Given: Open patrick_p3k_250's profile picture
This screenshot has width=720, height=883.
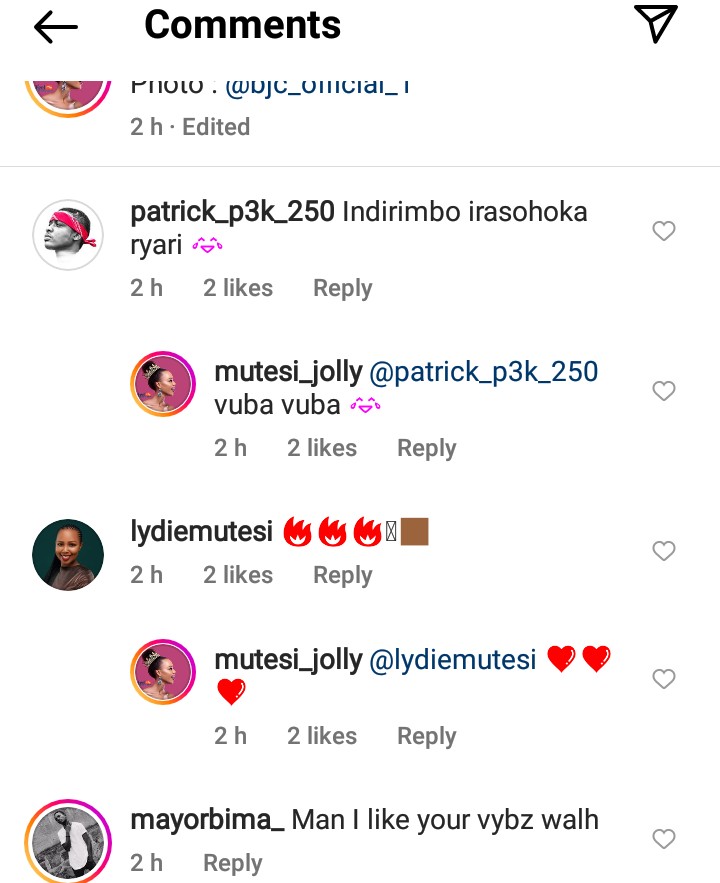Looking at the screenshot, I should click(x=68, y=235).
